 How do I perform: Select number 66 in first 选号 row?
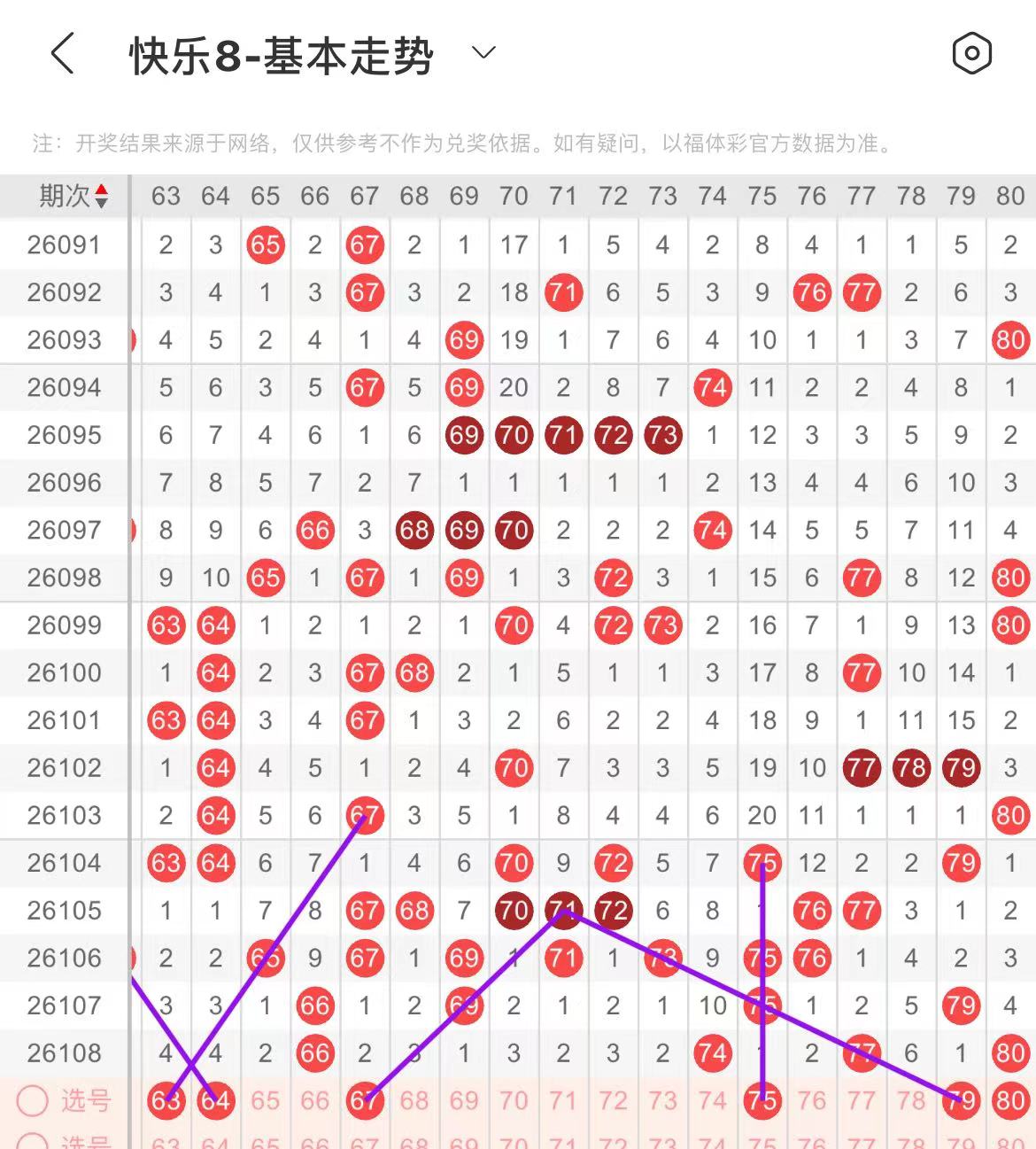[314, 1101]
